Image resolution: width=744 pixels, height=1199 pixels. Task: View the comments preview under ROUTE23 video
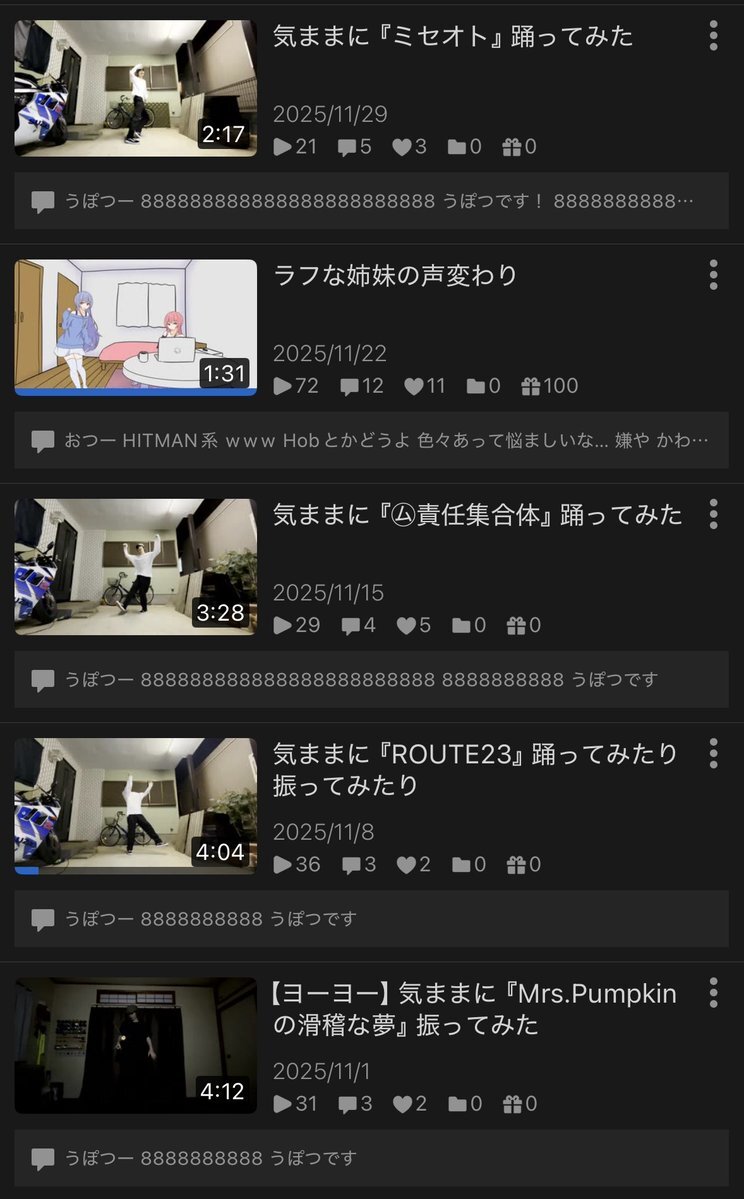pos(371,919)
